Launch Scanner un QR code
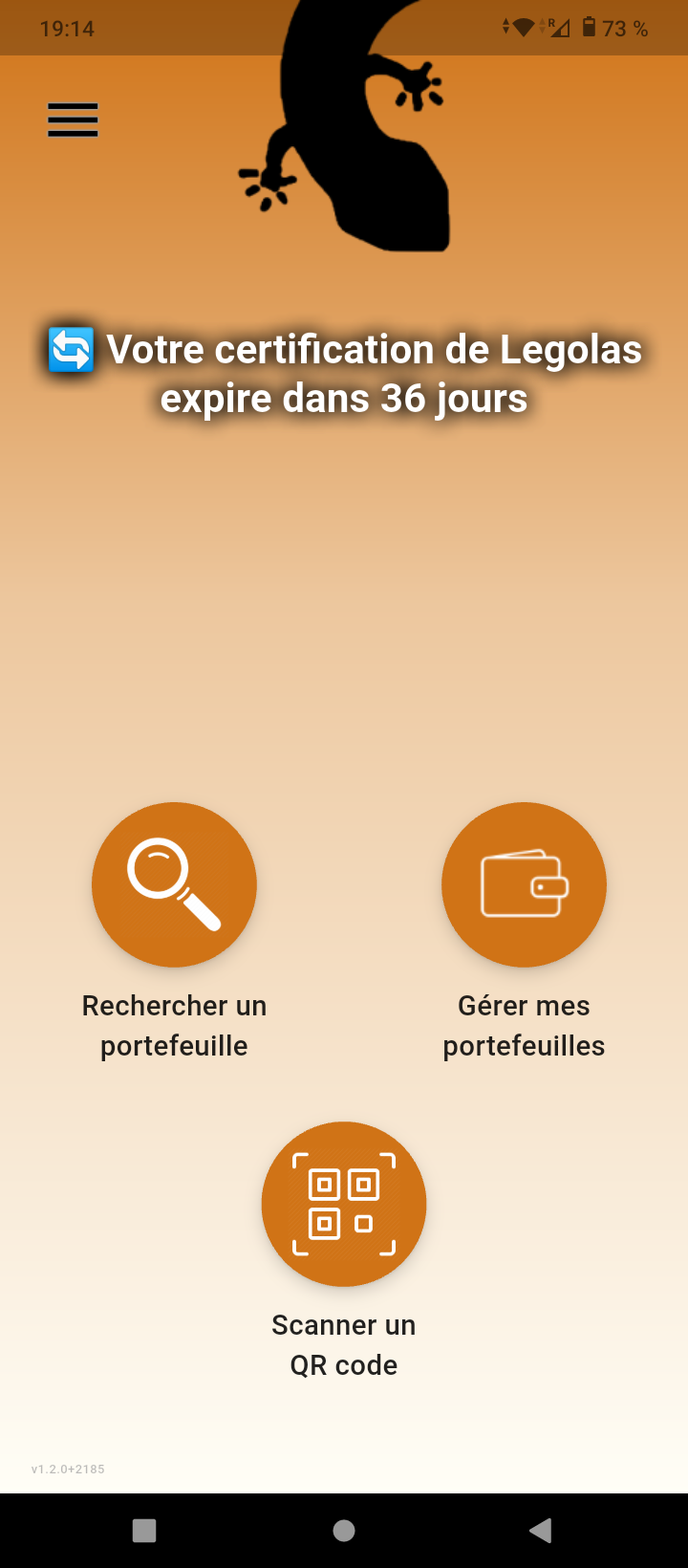This screenshot has width=688, height=1568. [x=344, y=1204]
